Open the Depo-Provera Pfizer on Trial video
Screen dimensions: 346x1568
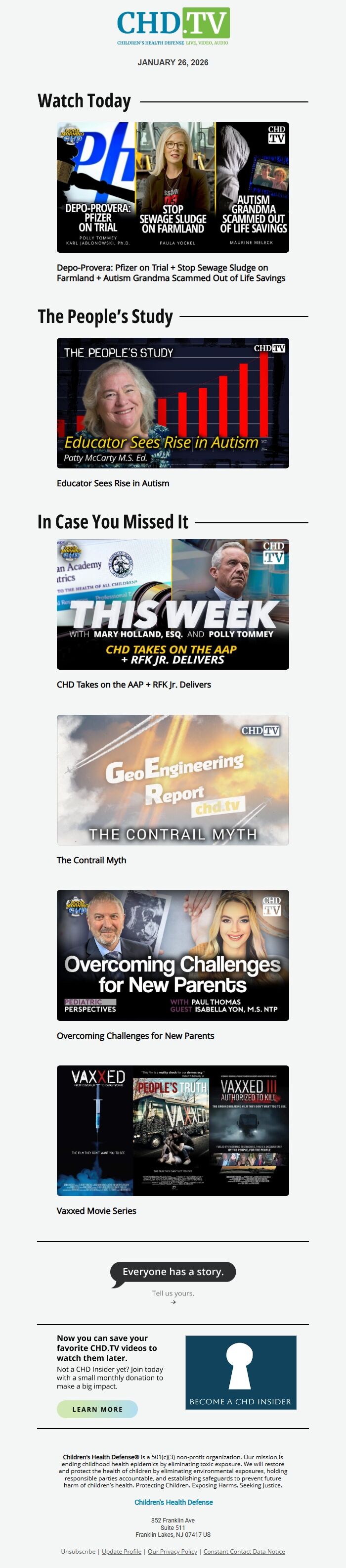173,187
